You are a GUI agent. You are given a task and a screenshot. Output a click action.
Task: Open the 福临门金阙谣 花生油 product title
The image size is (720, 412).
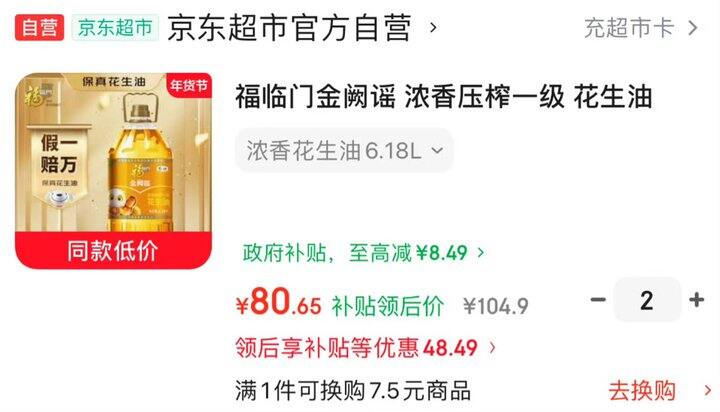pos(444,97)
